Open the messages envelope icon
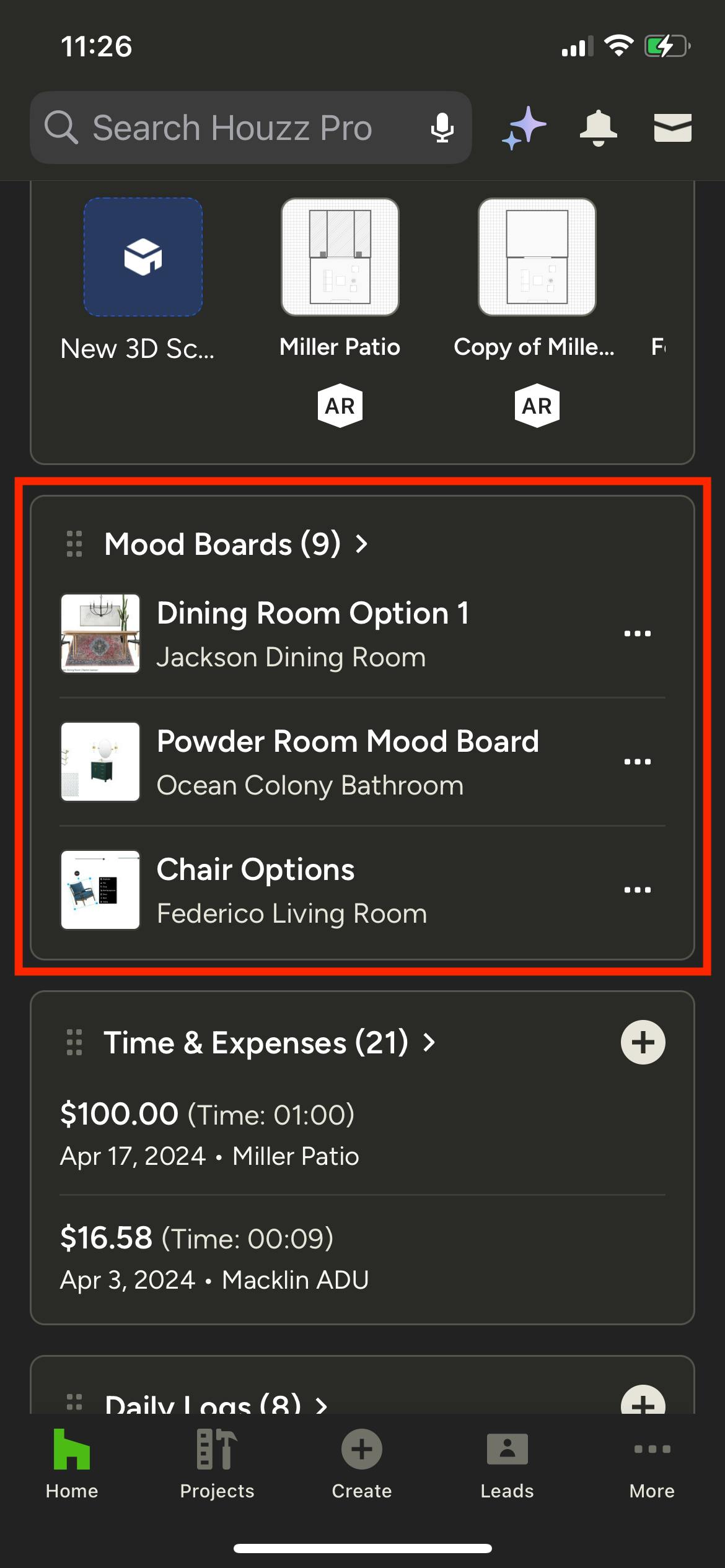The image size is (725, 1568). 673,128
